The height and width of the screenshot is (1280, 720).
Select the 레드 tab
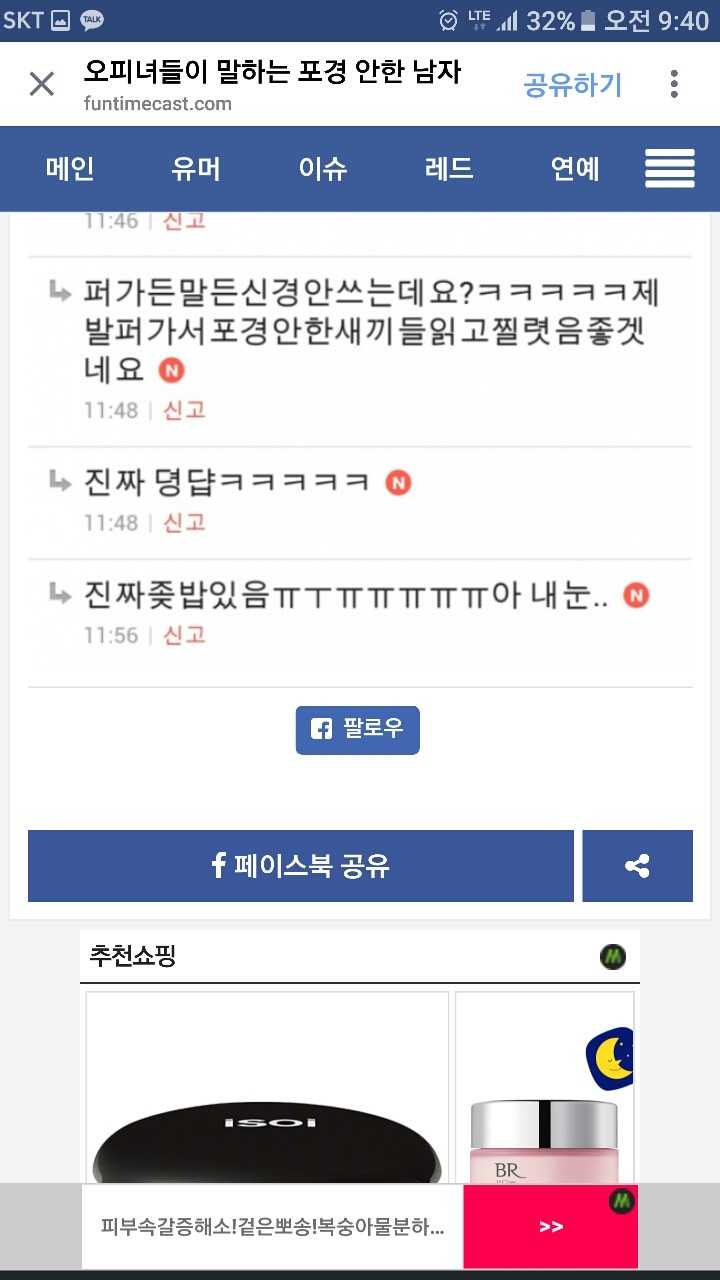click(x=449, y=169)
